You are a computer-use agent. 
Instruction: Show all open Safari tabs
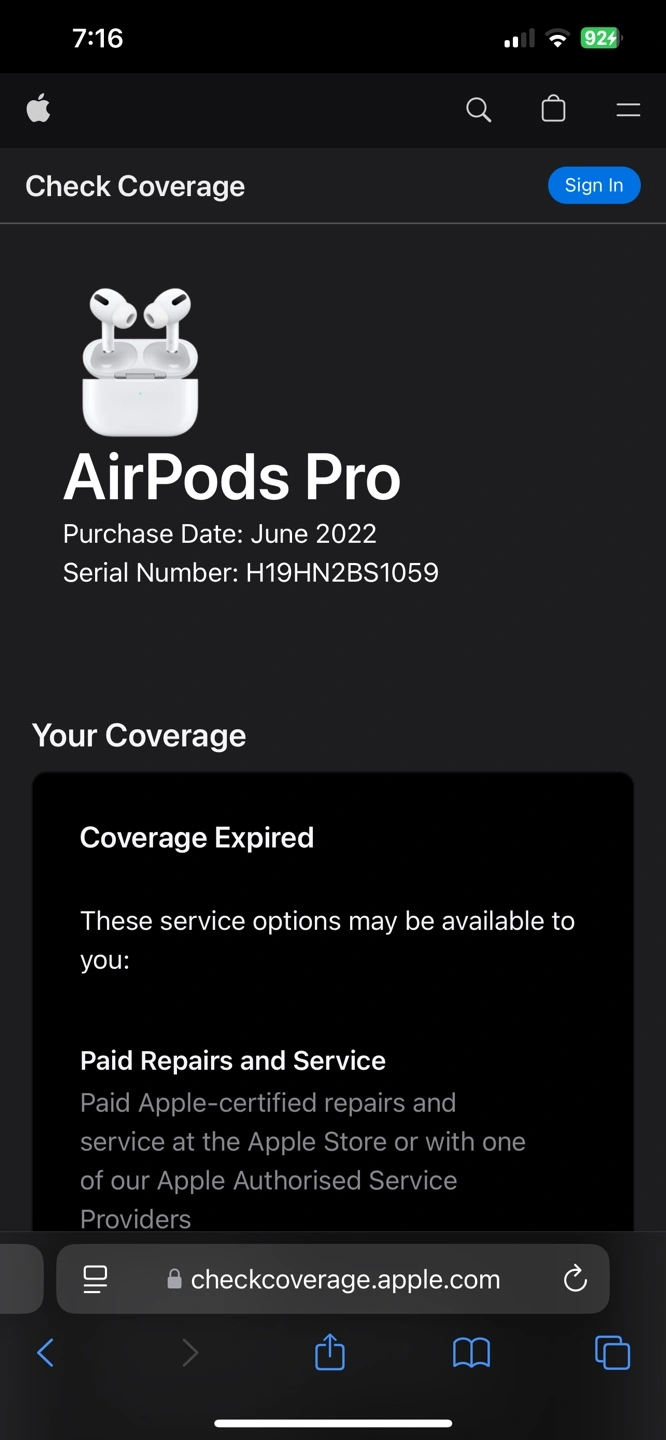click(x=612, y=1353)
